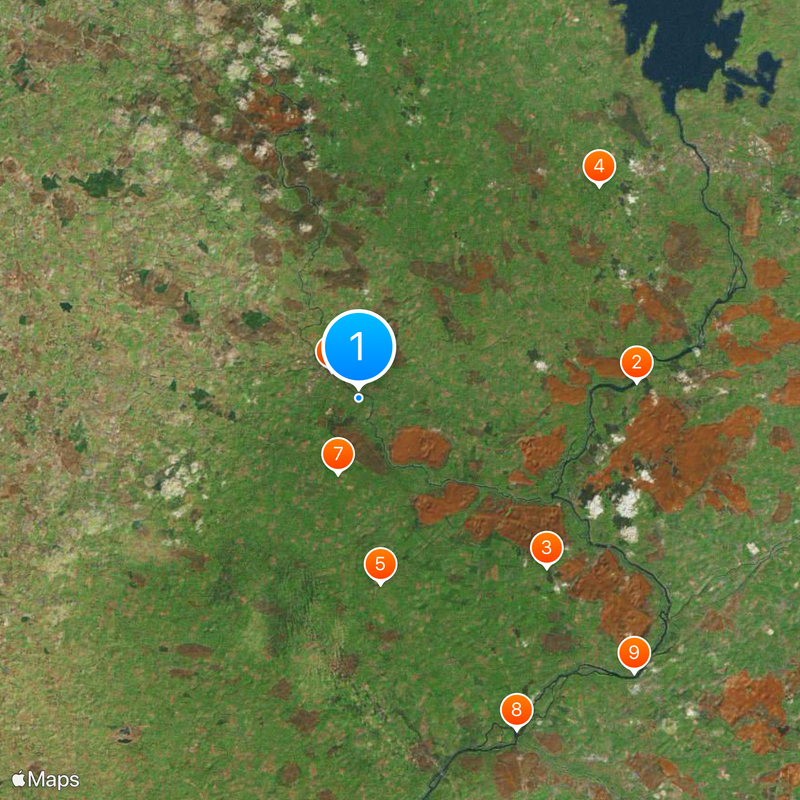The image size is (800, 800).
Task: Select the large blue pin numbered 1
Action: coord(358,347)
